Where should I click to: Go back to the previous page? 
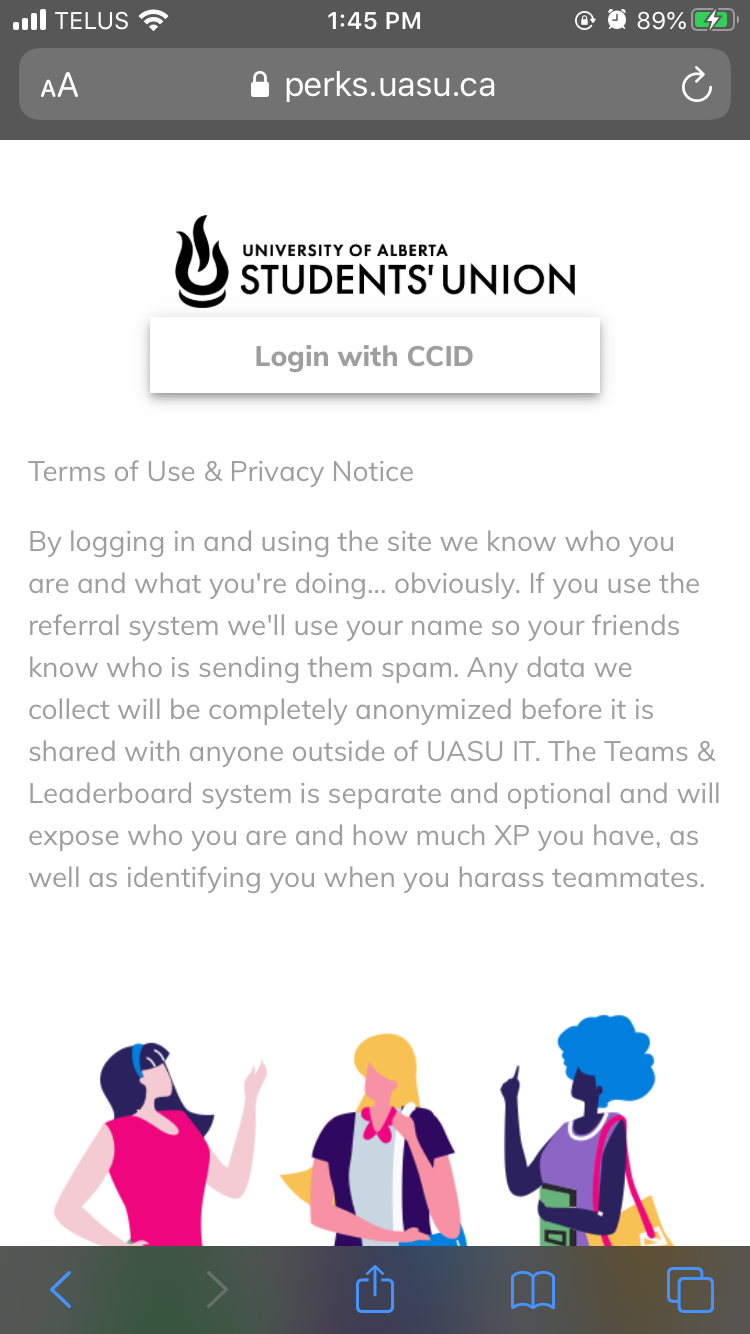tap(61, 1290)
